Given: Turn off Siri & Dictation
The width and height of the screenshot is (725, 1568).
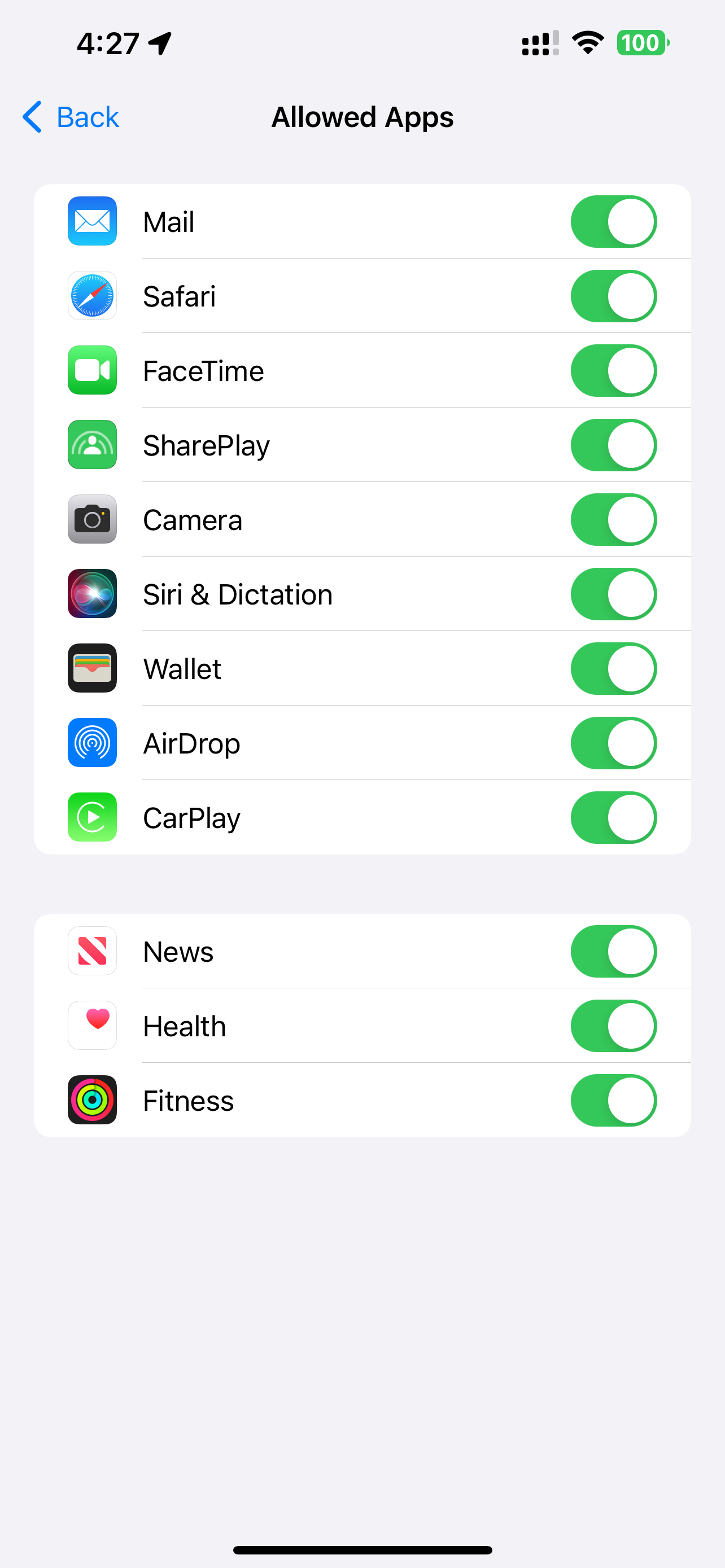Looking at the screenshot, I should coord(613,594).
